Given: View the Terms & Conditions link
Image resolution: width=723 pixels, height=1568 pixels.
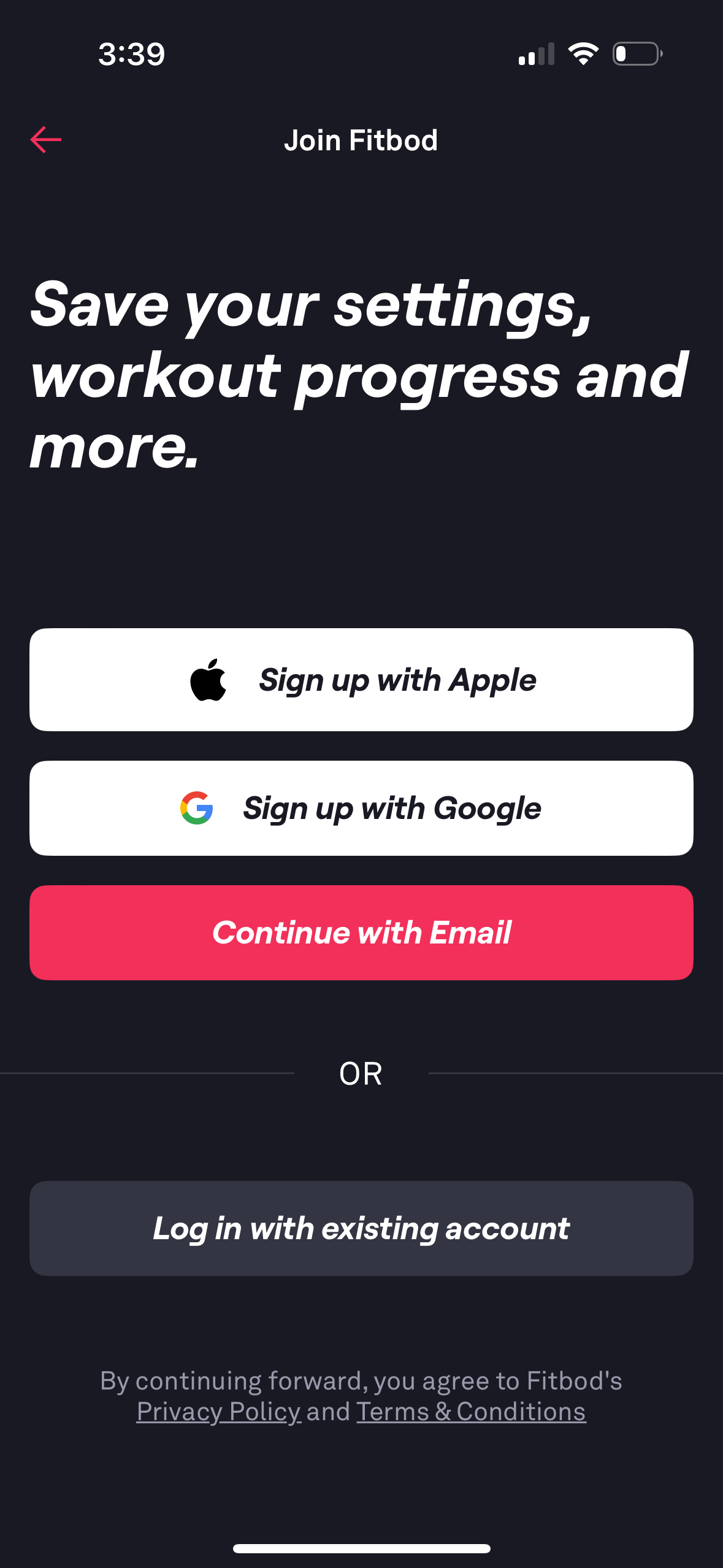Looking at the screenshot, I should [471, 1412].
